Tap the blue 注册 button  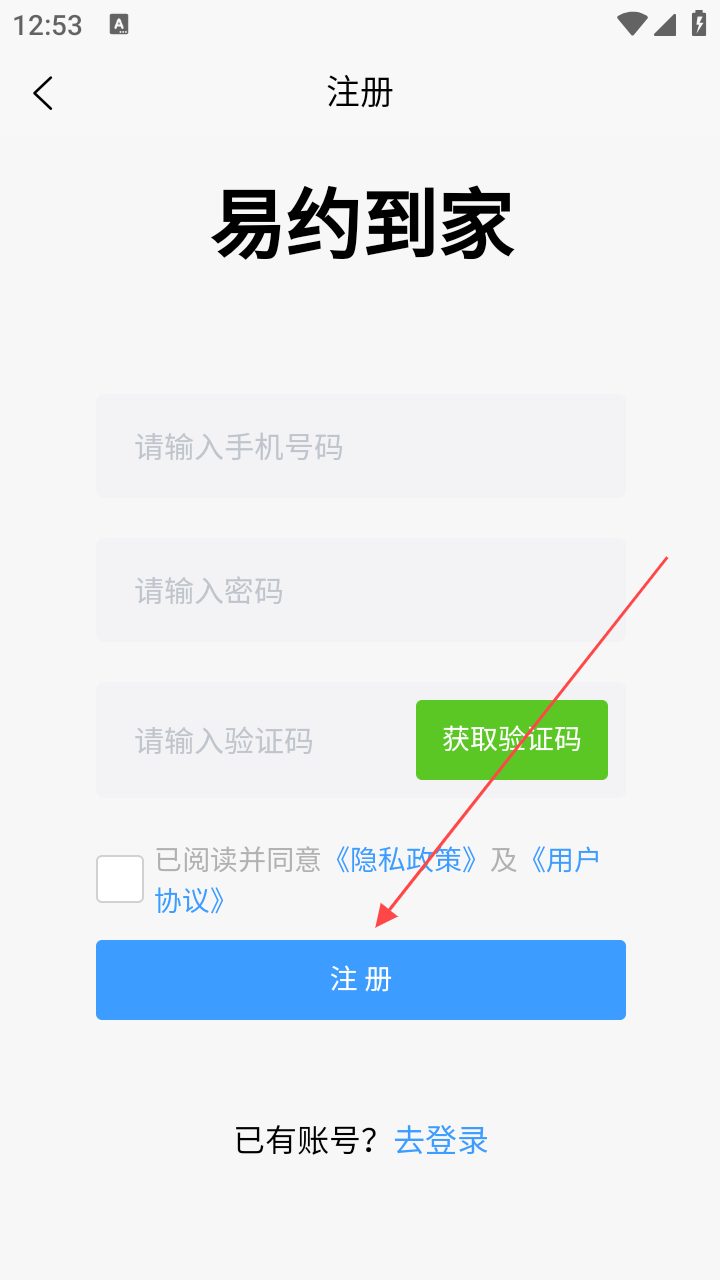click(361, 980)
